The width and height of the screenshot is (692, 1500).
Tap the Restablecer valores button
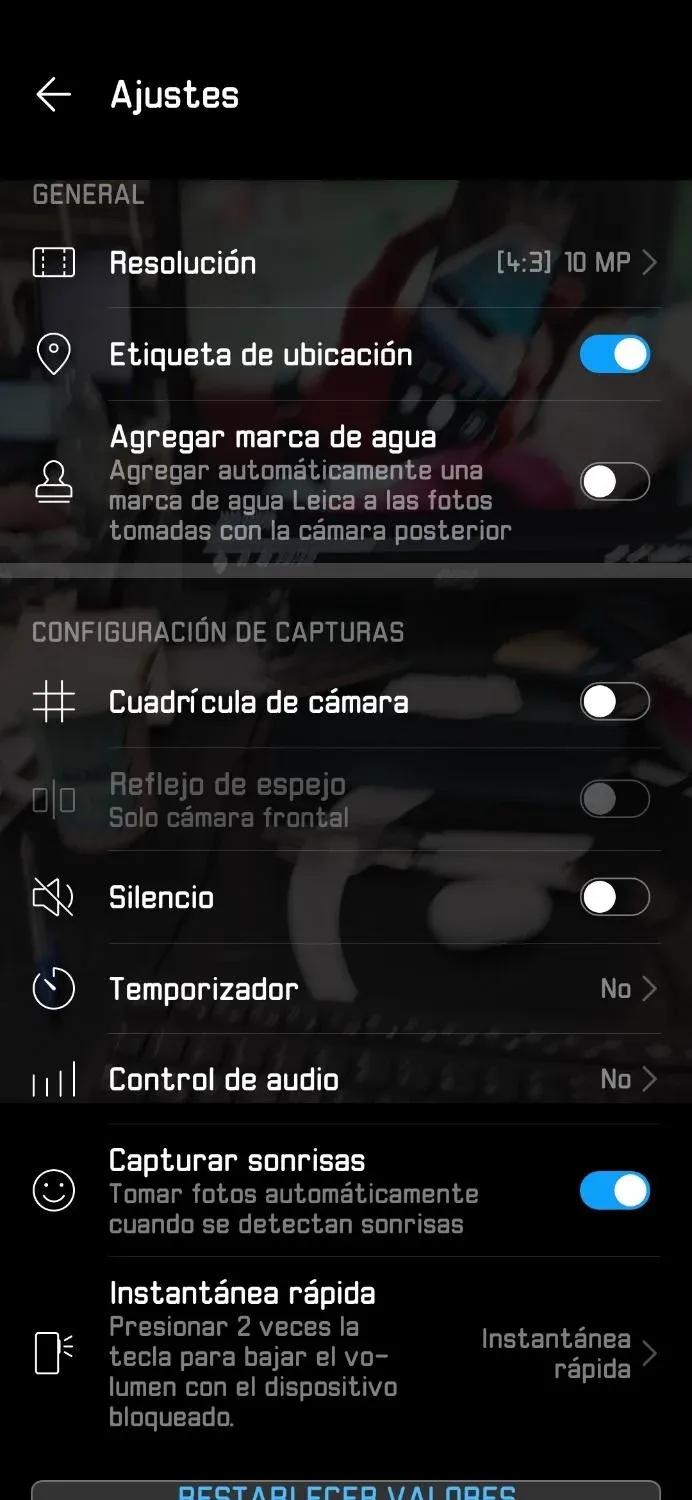point(346,1491)
